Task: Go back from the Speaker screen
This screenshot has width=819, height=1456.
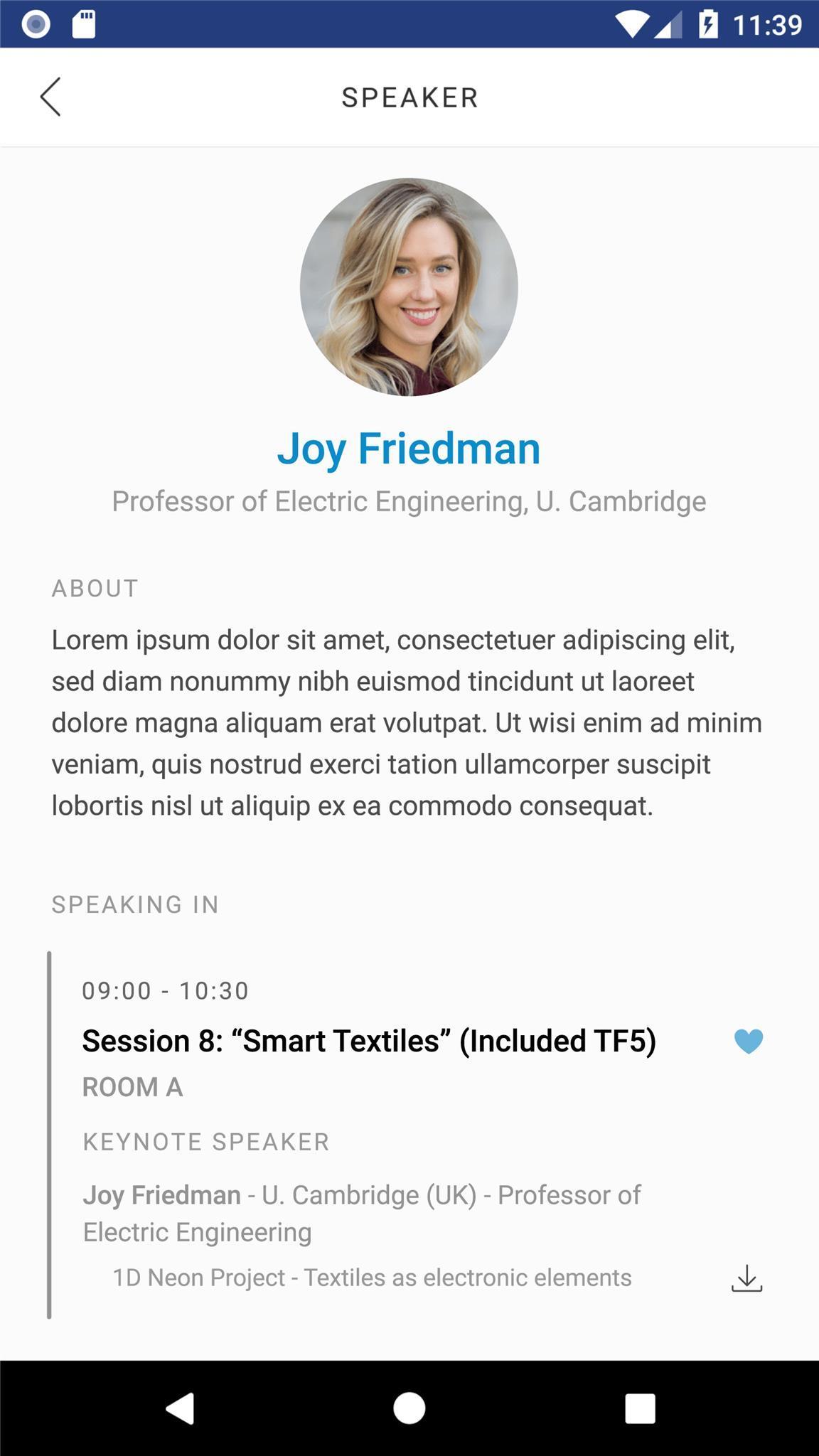Action: (x=50, y=97)
